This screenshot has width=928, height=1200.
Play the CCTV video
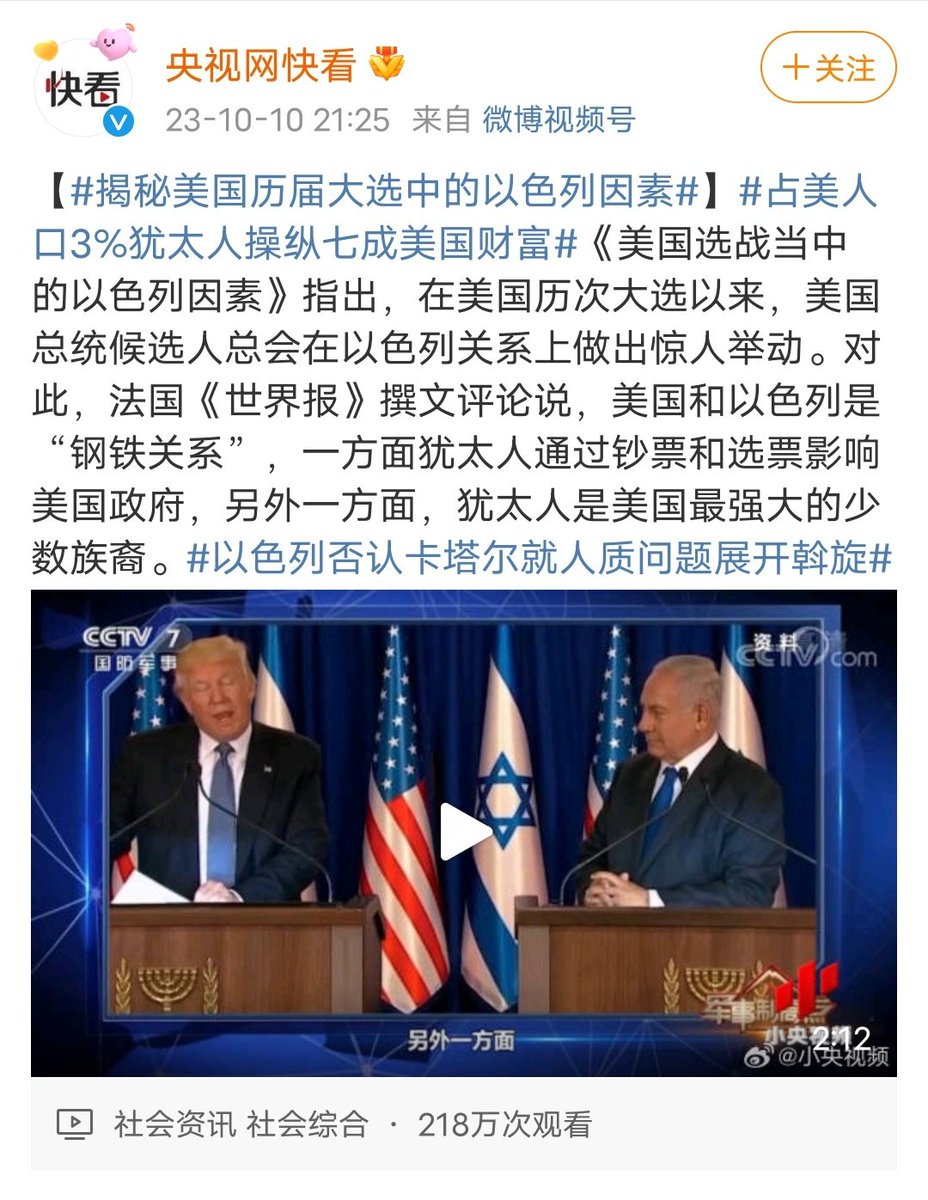[x=463, y=832]
